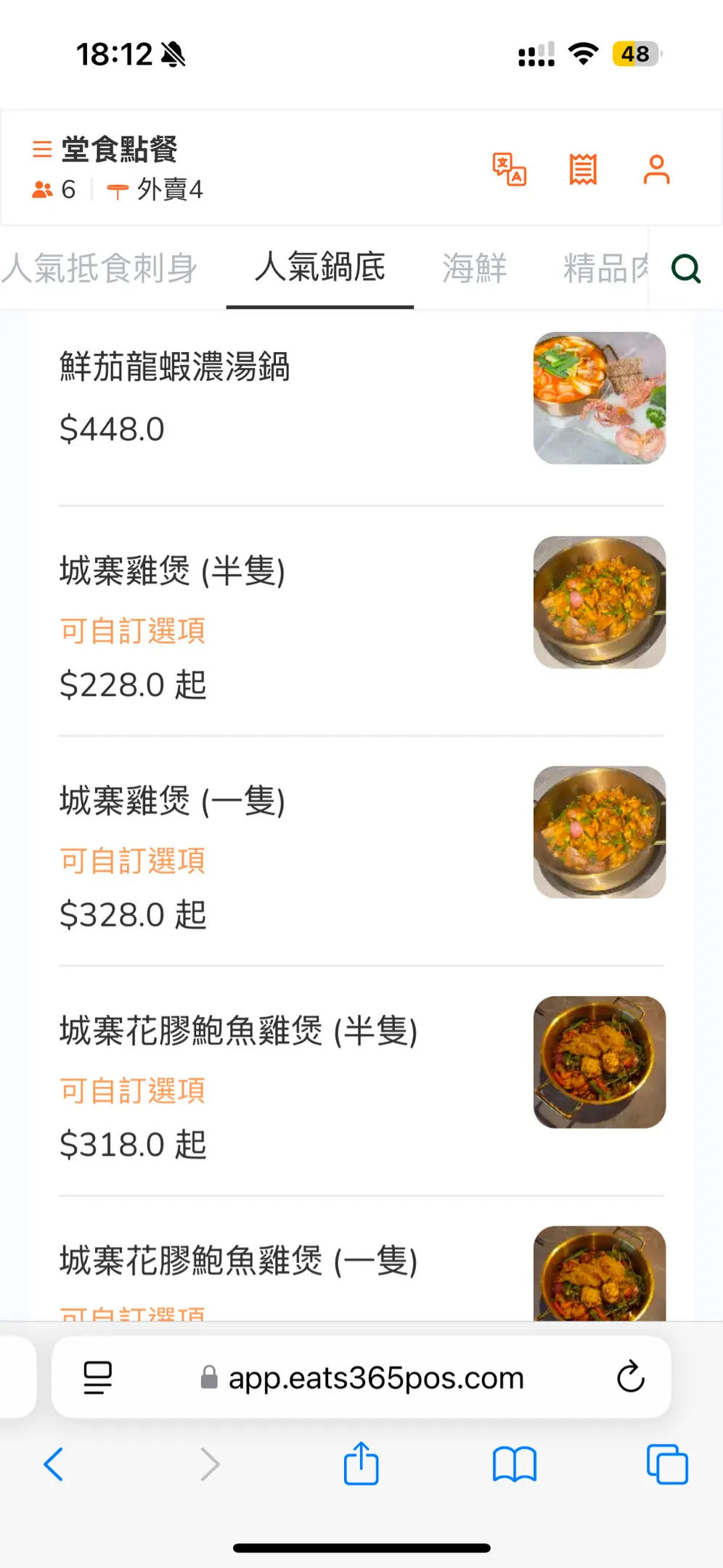Viewport: 723px width, 1568px height.
Task: Open the 鮮茄龍蝦濃湯鍋 item
Action: tap(175, 367)
